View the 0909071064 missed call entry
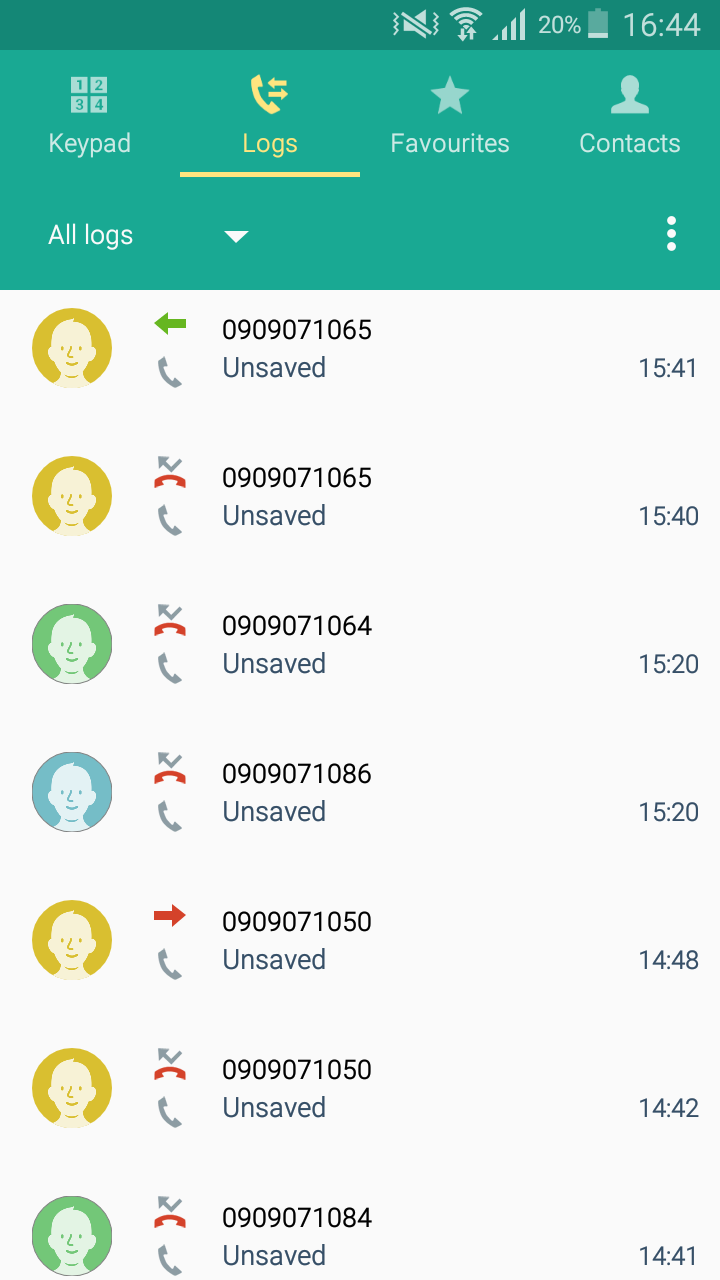Screen dimensions: 720x1280 360,644
